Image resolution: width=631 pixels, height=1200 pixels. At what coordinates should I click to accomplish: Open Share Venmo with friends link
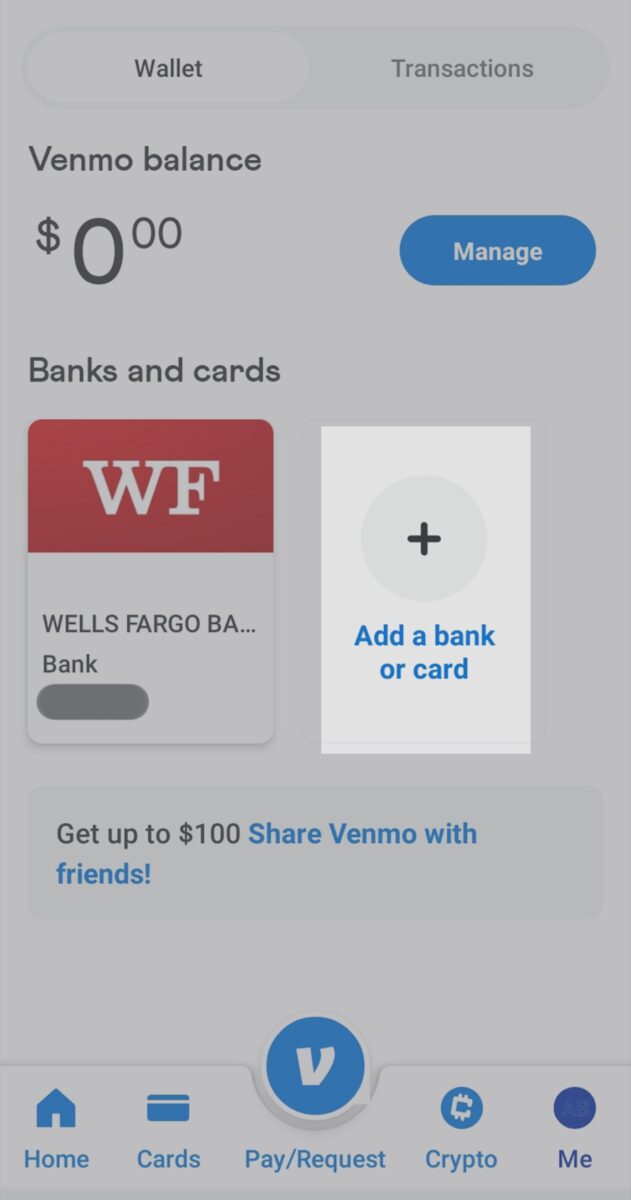click(x=362, y=834)
